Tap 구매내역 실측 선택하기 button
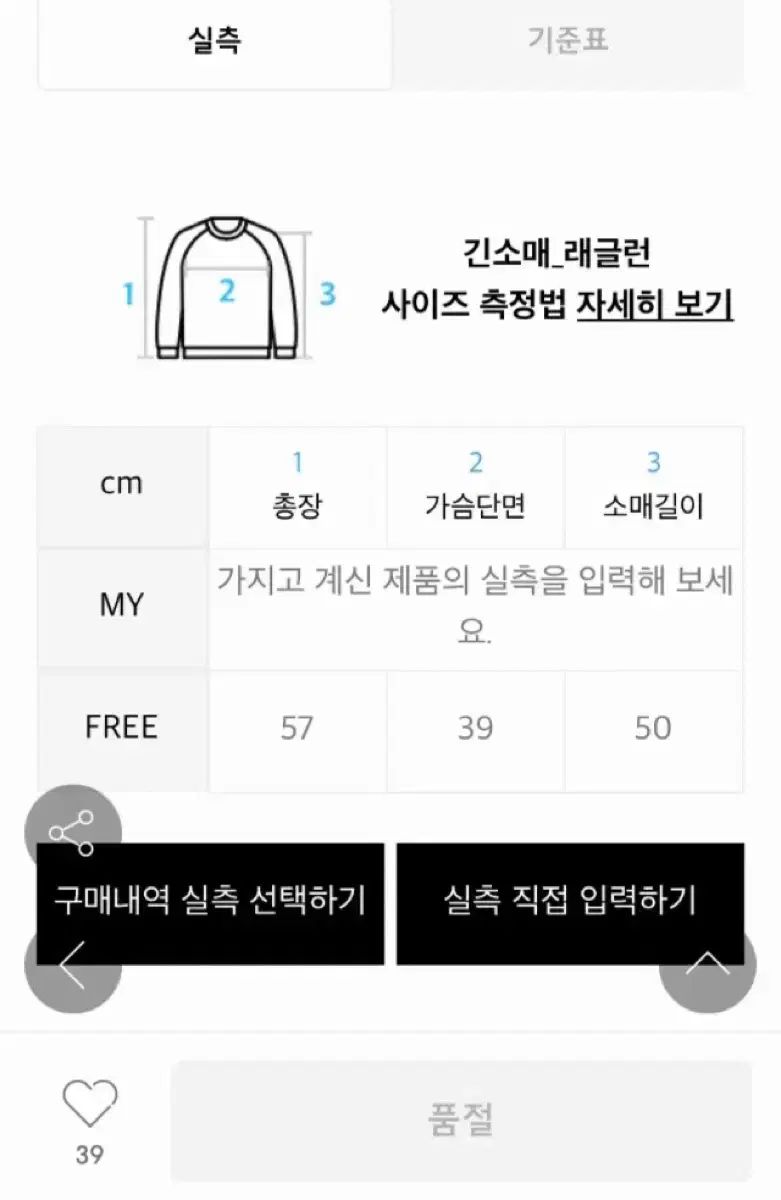This screenshot has width=781, height=1200. [x=210, y=902]
